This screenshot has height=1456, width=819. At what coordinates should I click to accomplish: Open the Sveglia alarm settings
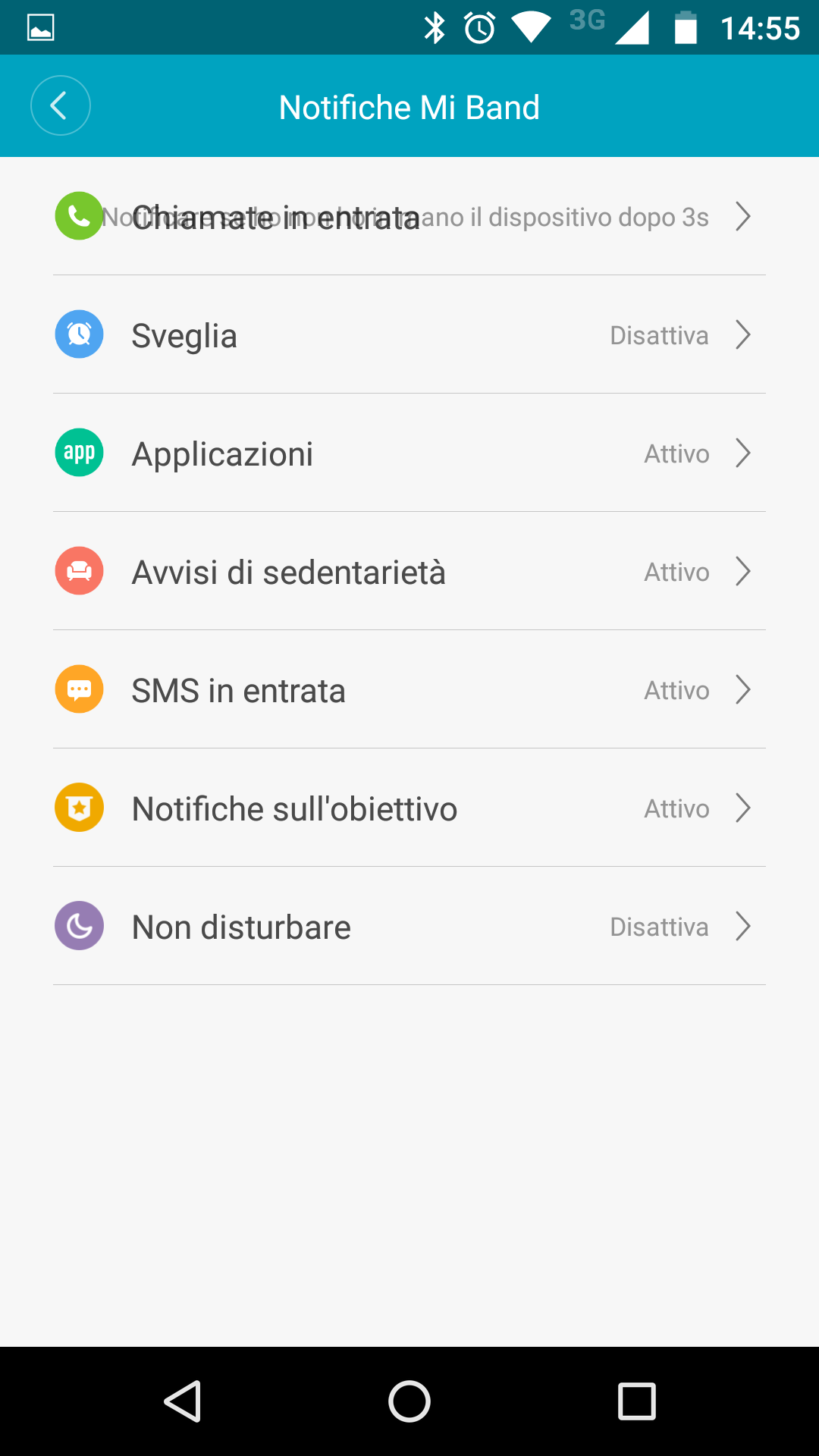click(409, 335)
